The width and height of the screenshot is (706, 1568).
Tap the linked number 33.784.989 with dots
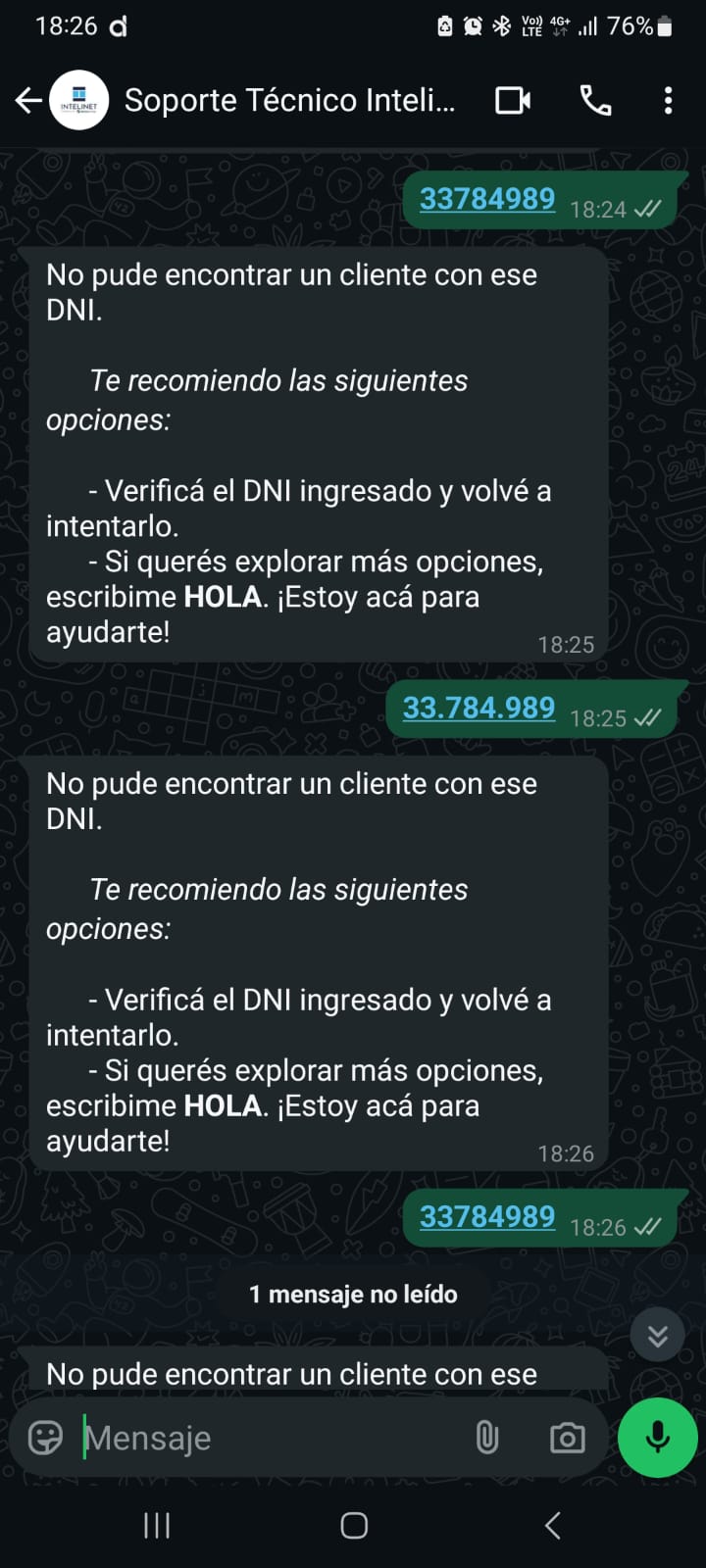pyautogui.click(x=479, y=708)
